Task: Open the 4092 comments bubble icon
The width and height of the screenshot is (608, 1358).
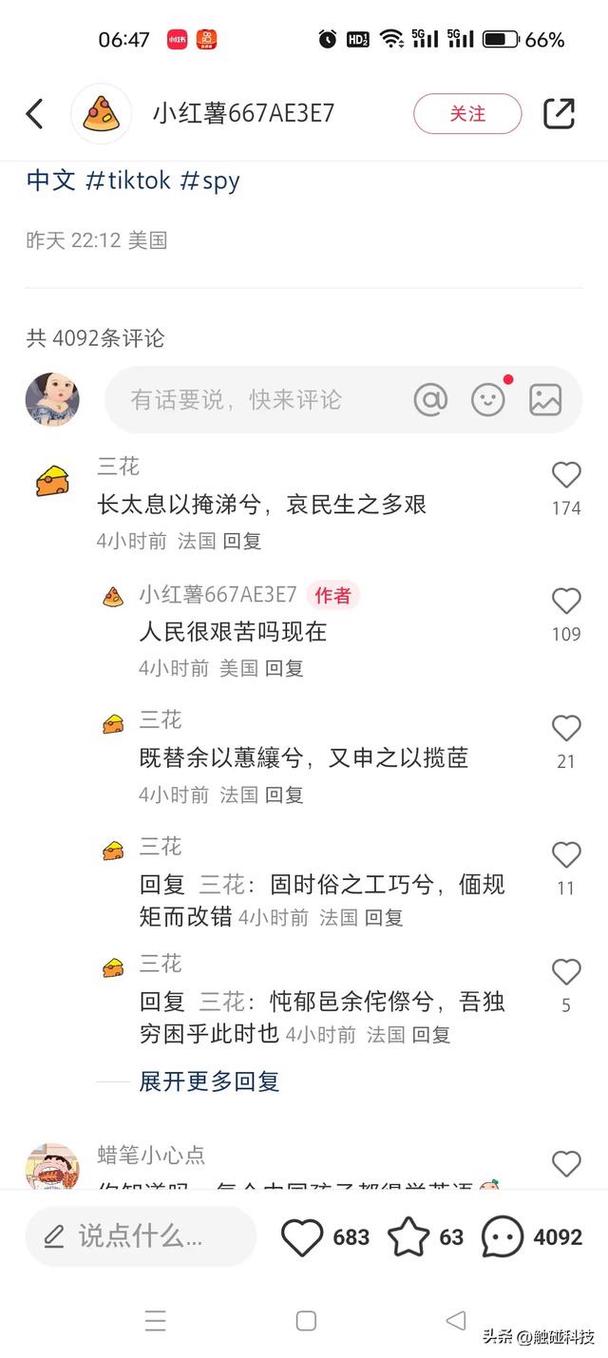Action: (502, 1237)
